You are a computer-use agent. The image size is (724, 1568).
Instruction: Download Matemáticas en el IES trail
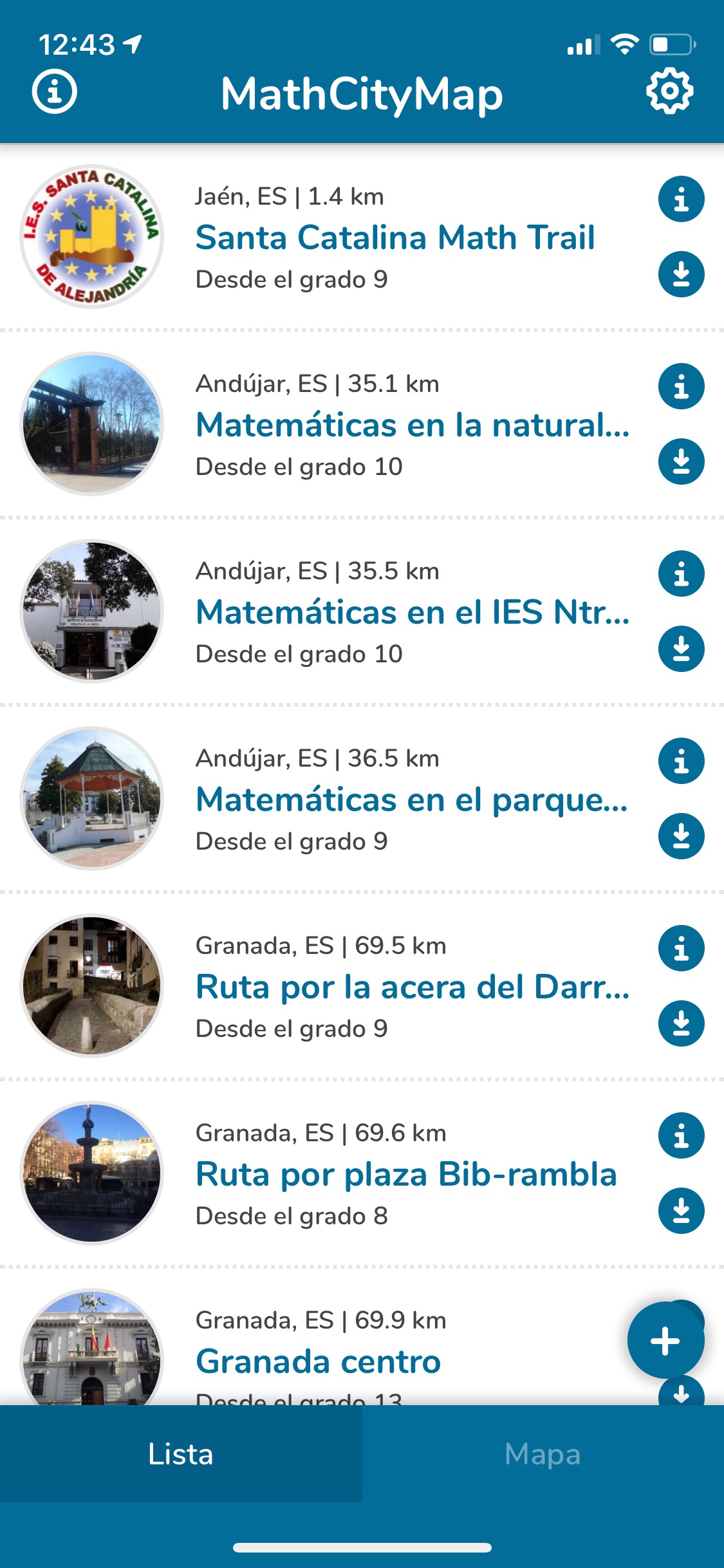[681, 648]
